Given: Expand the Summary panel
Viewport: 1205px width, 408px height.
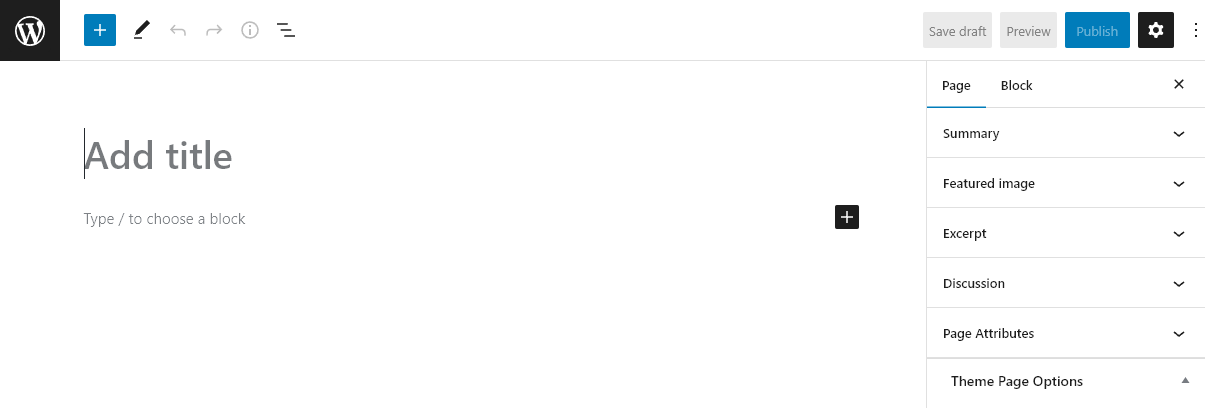Looking at the screenshot, I should pyautogui.click(x=1065, y=133).
